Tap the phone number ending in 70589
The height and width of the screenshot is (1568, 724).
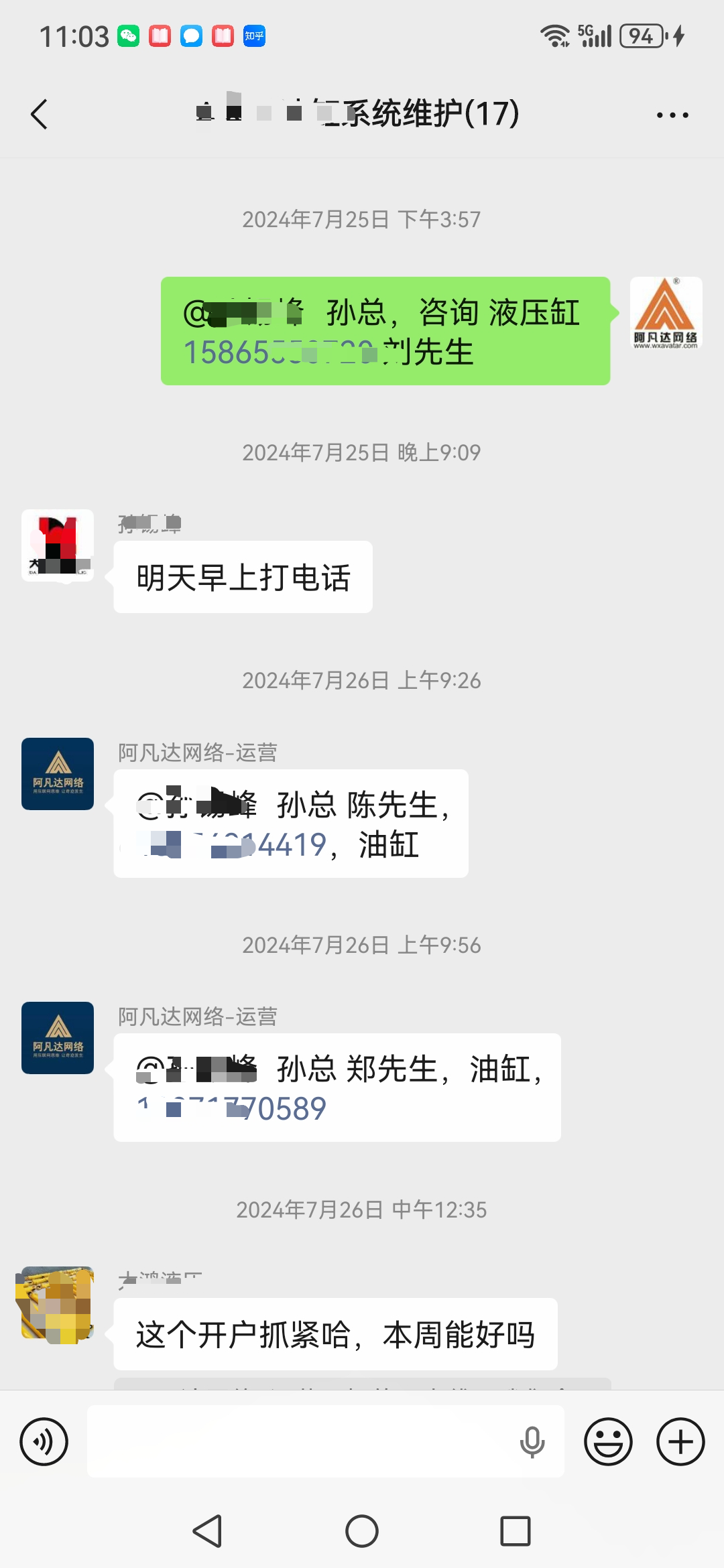point(231,1109)
